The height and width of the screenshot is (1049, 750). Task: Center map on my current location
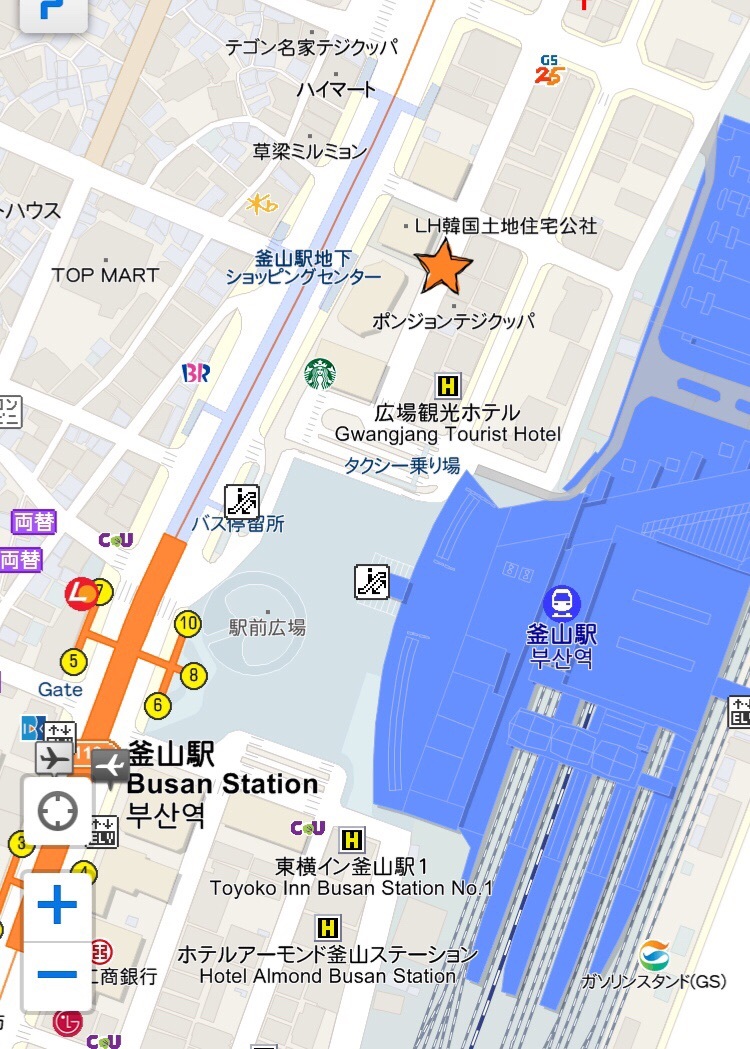click(x=57, y=810)
